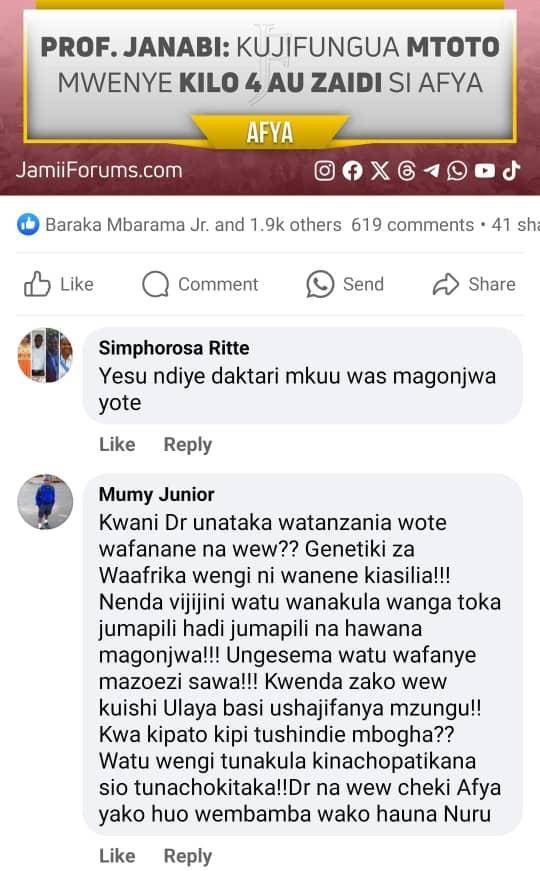Reply to Mumy Junior's comment
Viewport: 540px width, 871px height.
pyautogui.click(x=188, y=856)
